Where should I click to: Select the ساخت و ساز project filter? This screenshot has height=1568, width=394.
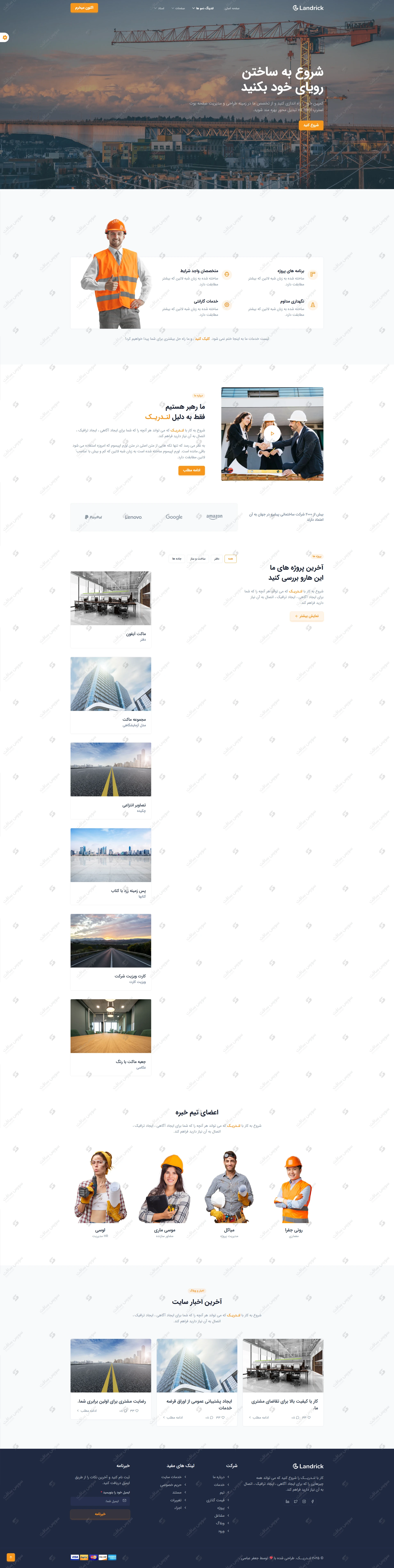point(198,558)
